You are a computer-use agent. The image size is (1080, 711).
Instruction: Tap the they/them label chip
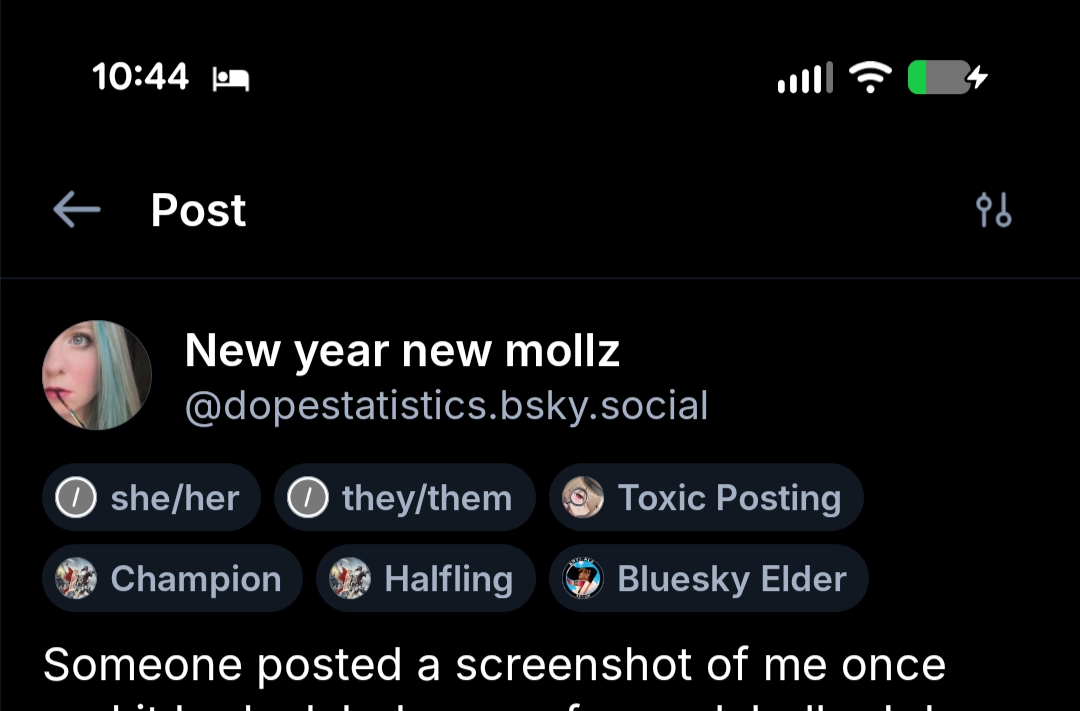pos(404,497)
